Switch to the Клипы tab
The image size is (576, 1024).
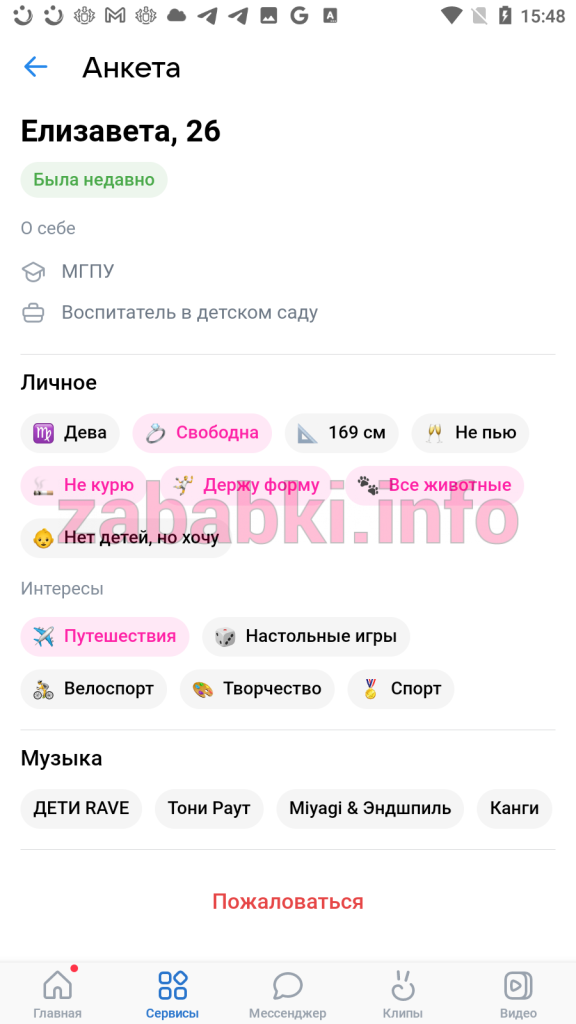pyautogui.click(x=402, y=993)
